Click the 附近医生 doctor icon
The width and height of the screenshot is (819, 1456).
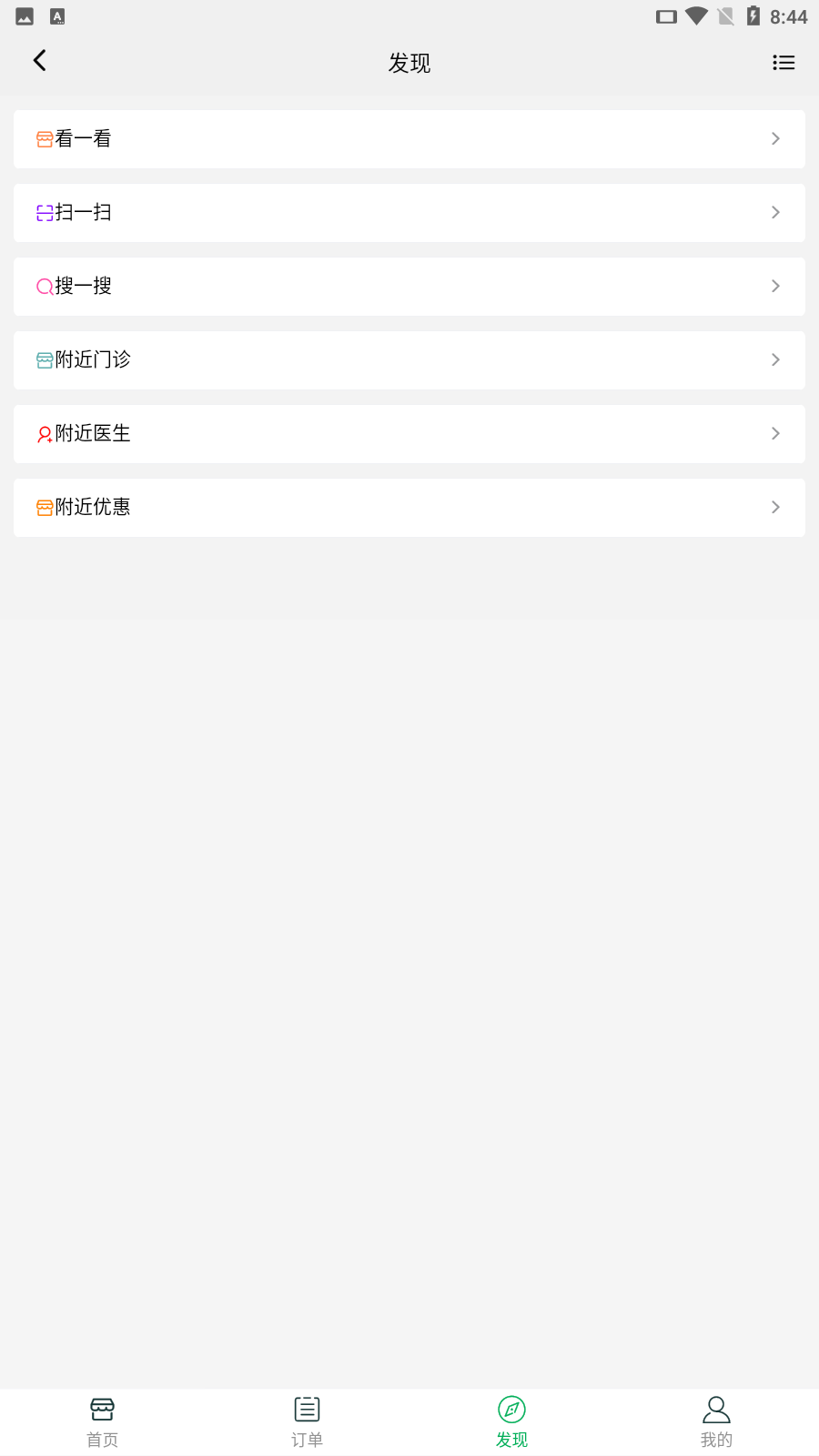[43, 433]
